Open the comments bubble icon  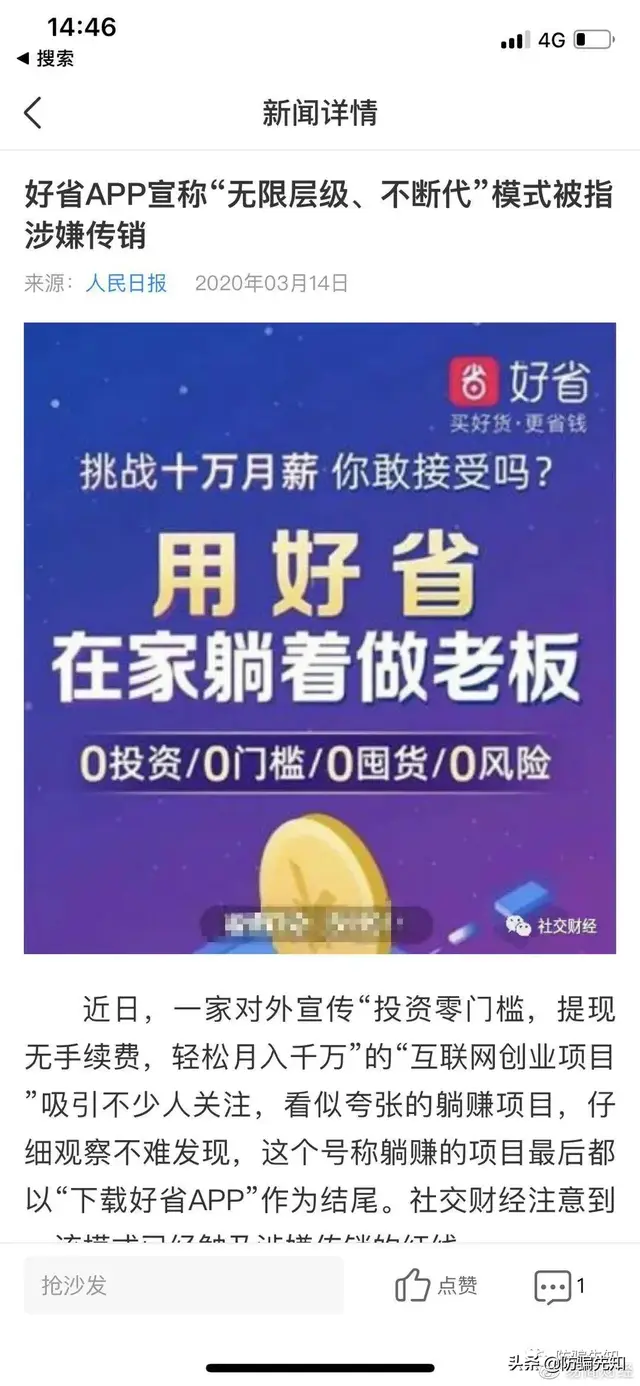coord(553,1286)
